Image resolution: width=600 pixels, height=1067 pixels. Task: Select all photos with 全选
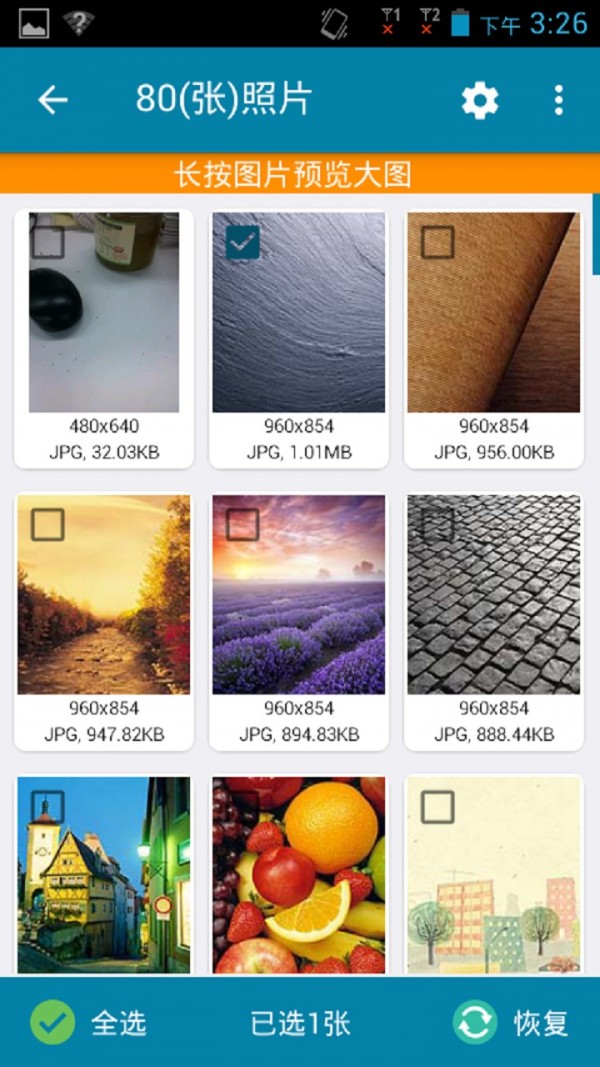(x=88, y=1022)
